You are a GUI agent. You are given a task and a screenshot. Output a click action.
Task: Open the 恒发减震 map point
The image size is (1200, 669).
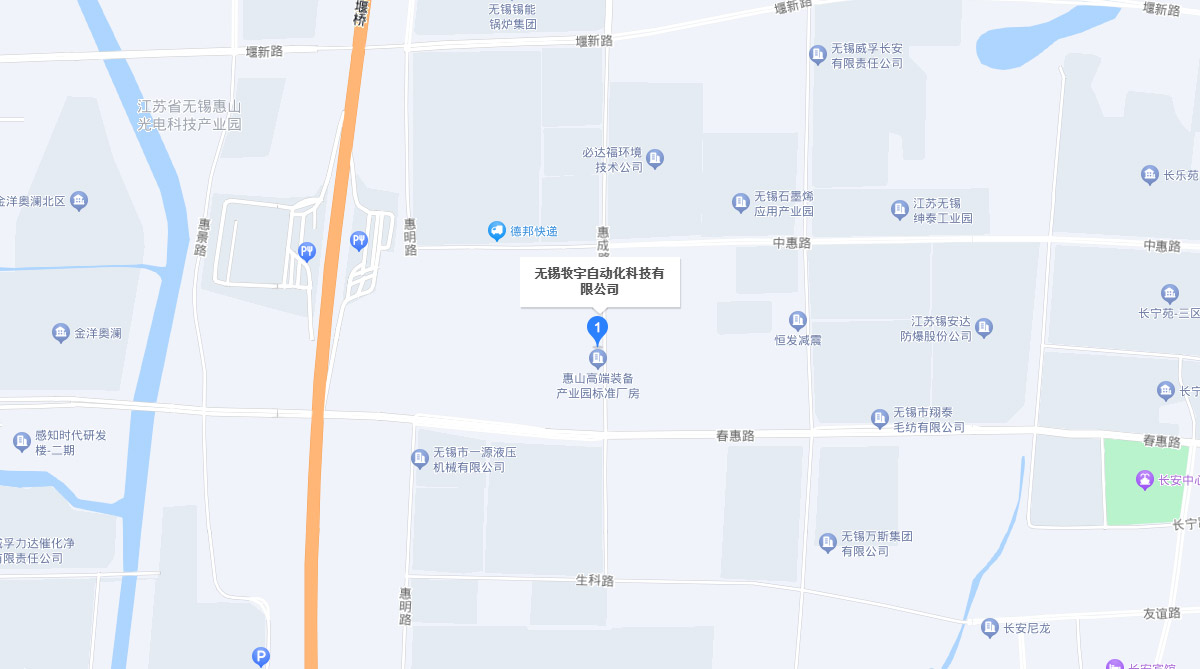click(798, 321)
